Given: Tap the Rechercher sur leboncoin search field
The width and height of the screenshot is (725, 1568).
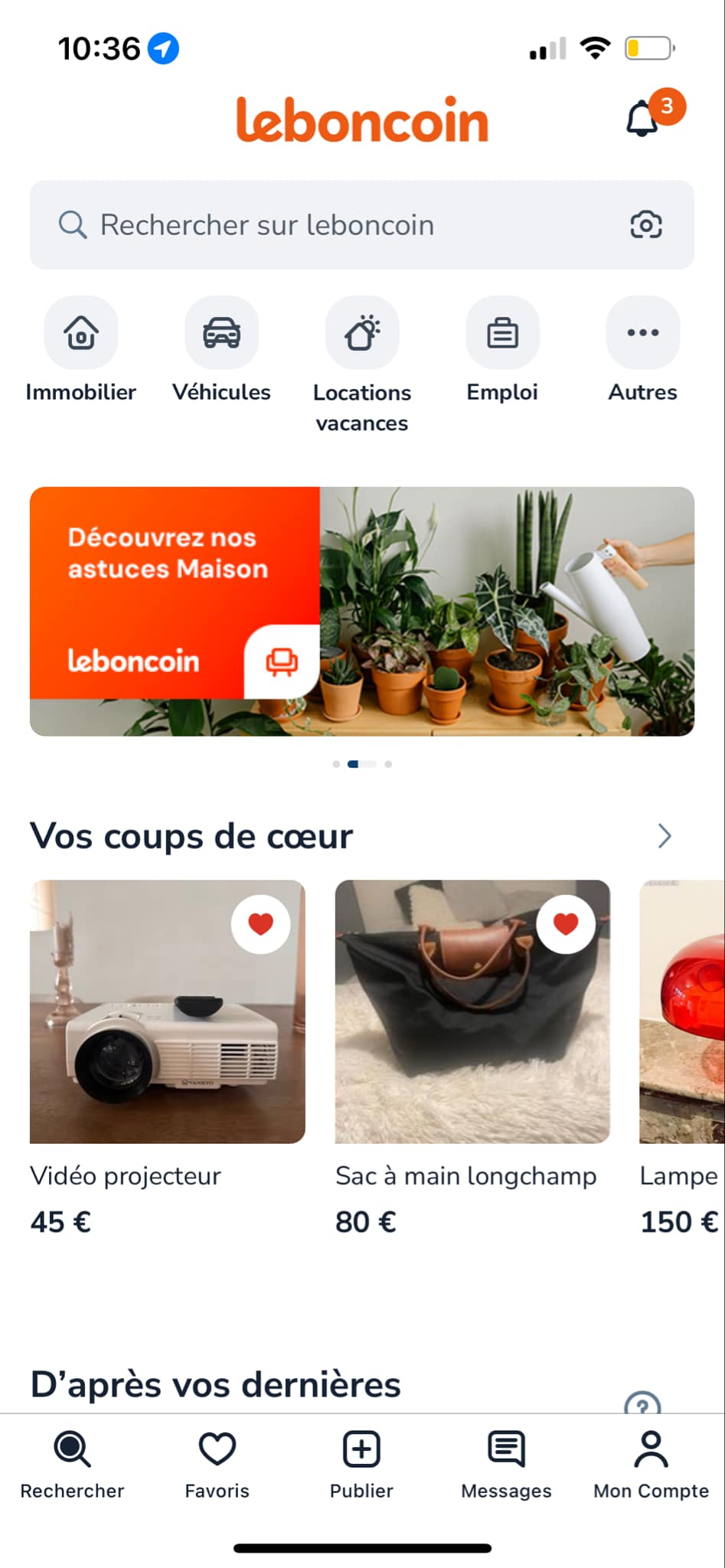Looking at the screenshot, I should tap(337, 225).
